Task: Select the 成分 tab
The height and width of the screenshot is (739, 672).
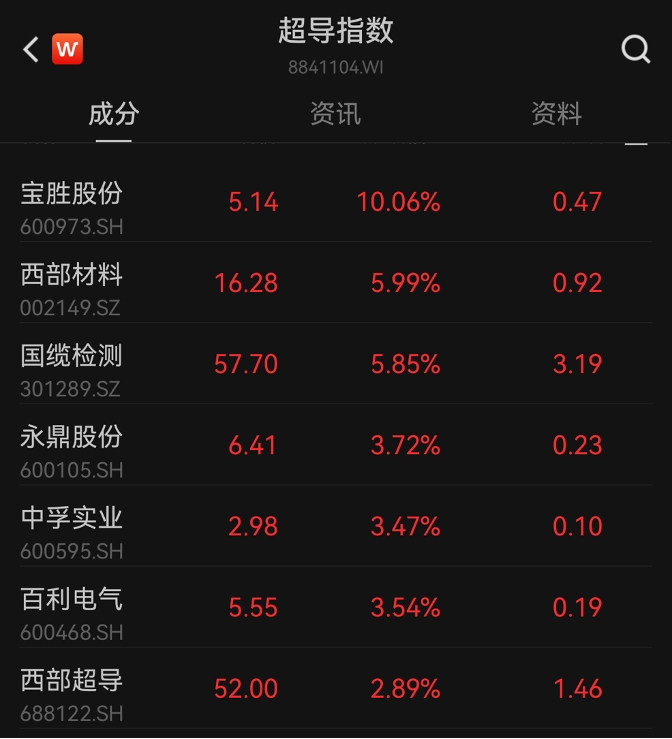Action: click(x=113, y=114)
